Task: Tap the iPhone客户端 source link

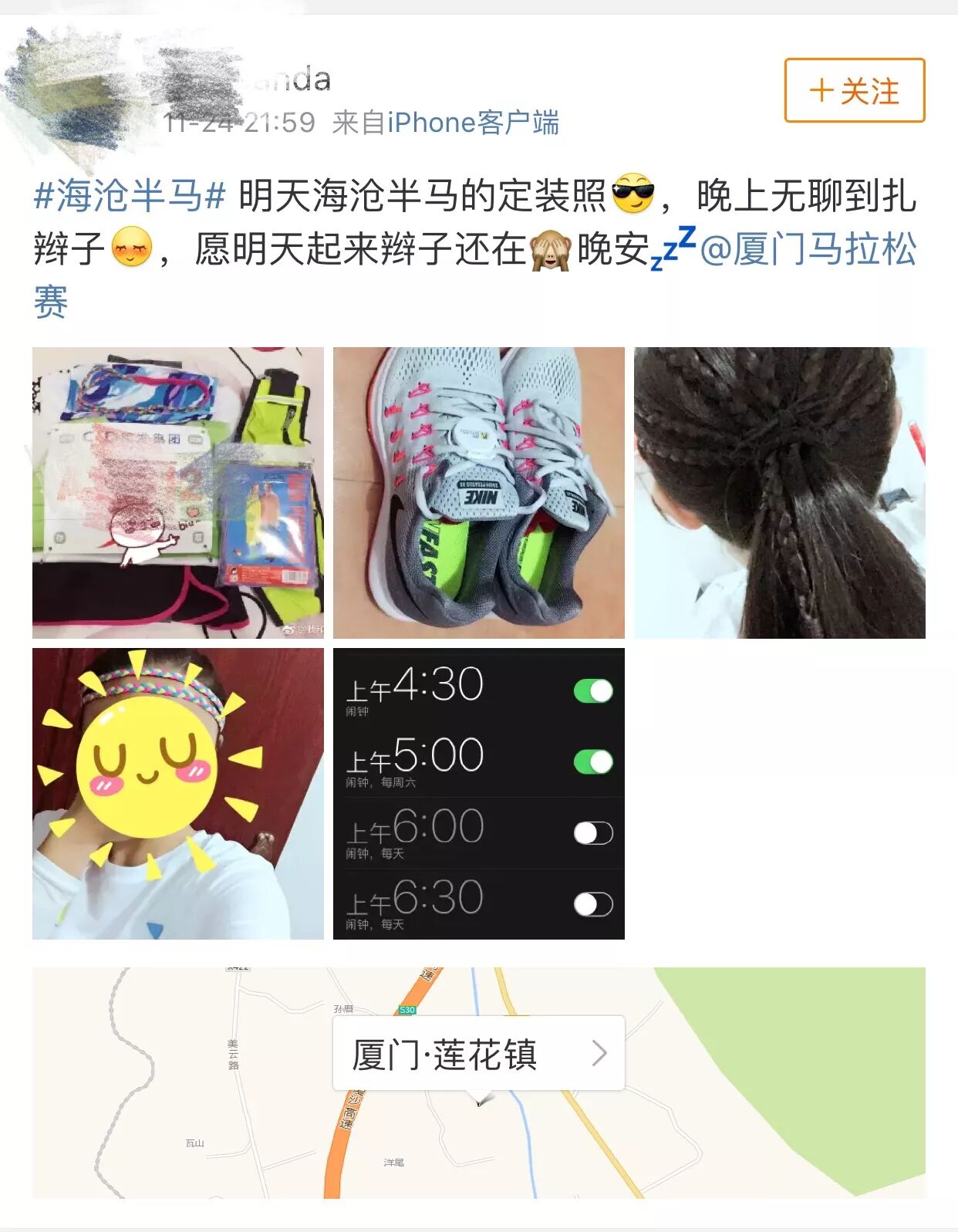Action: tap(473, 123)
